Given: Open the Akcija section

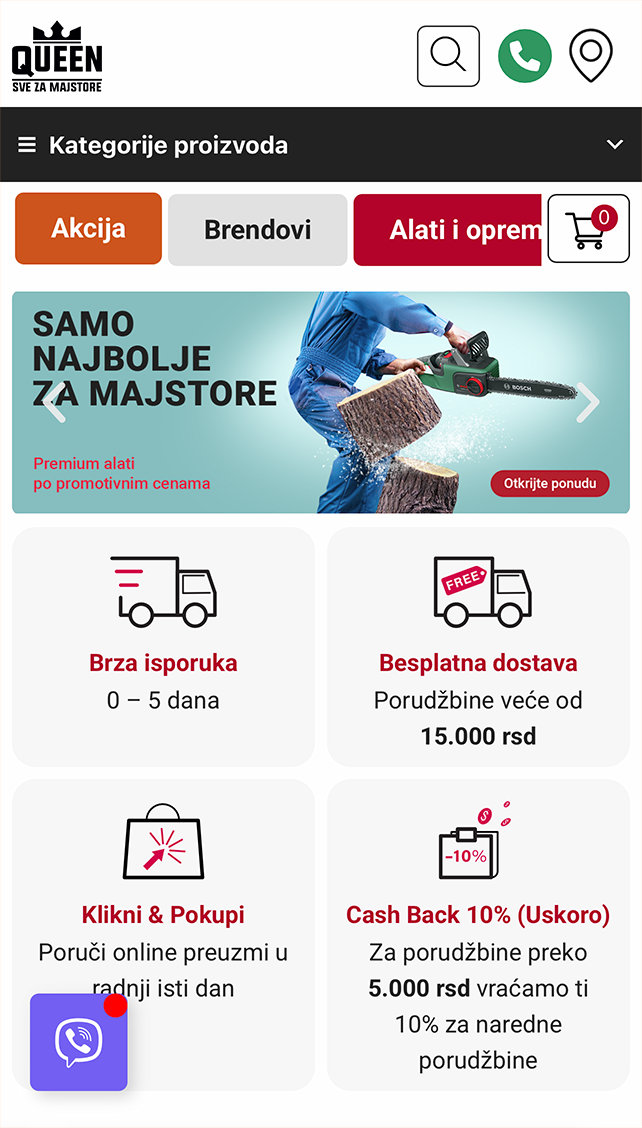Looking at the screenshot, I should (x=88, y=229).
